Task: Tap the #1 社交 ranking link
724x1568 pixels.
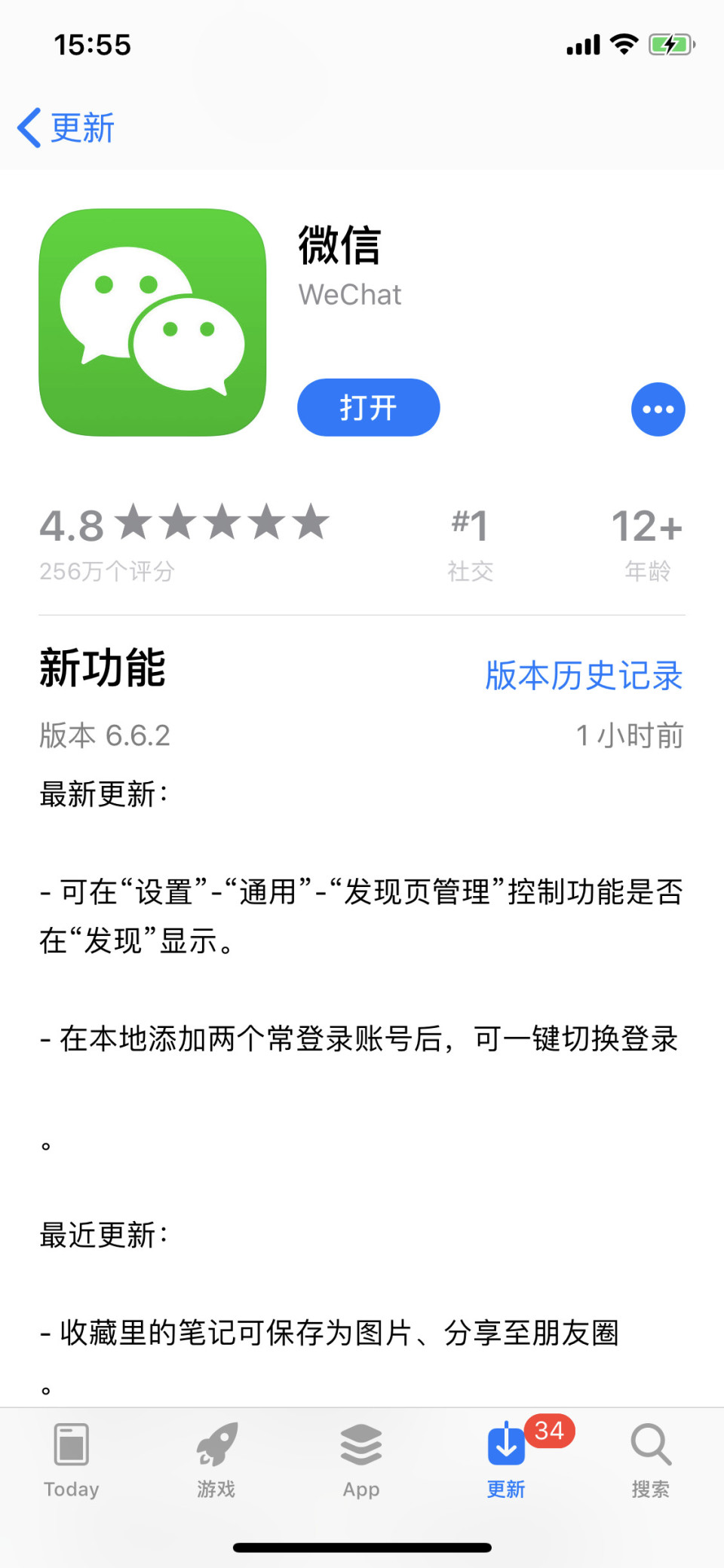Action: click(x=469, y=542)
